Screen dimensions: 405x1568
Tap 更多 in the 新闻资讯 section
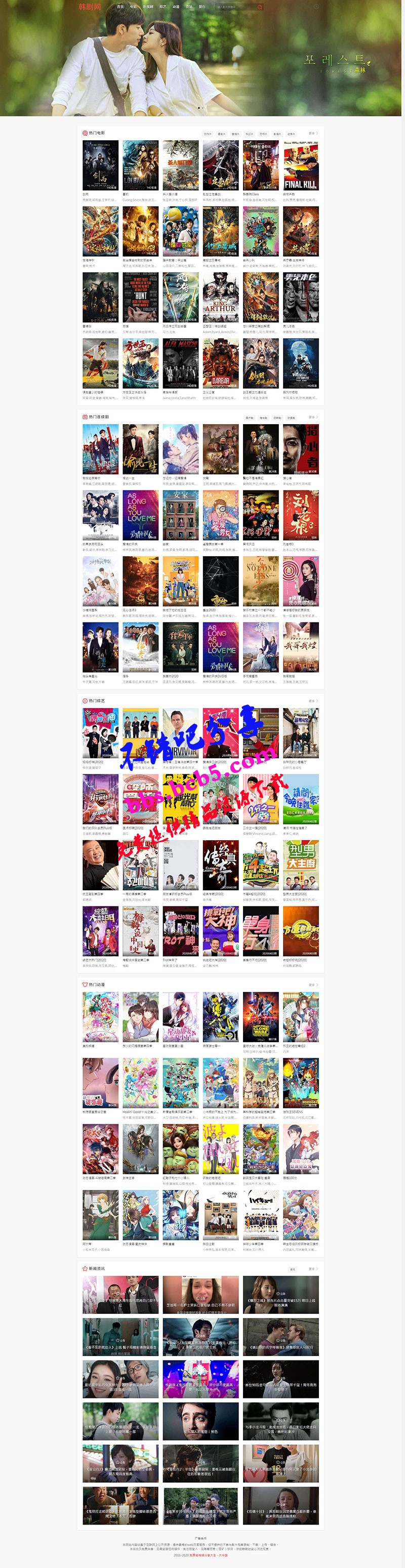click(x=313, y=1268)
